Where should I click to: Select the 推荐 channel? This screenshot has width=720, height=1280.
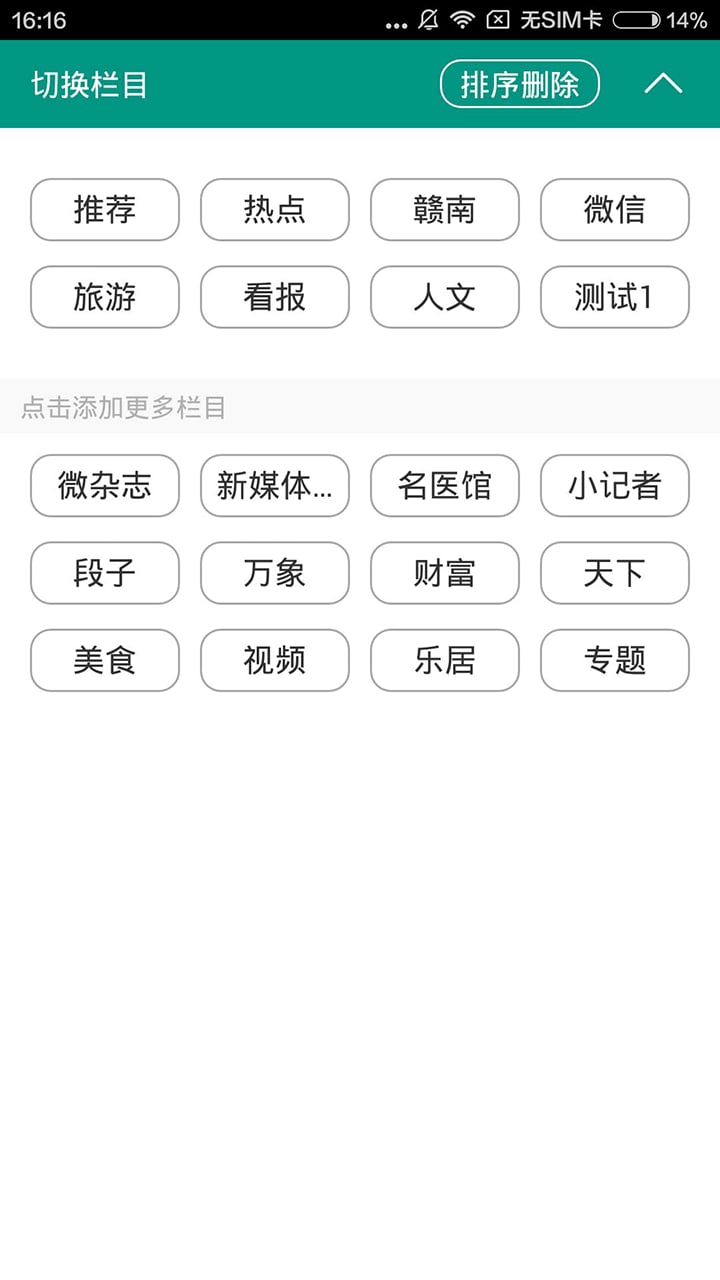tap(104, 210)
